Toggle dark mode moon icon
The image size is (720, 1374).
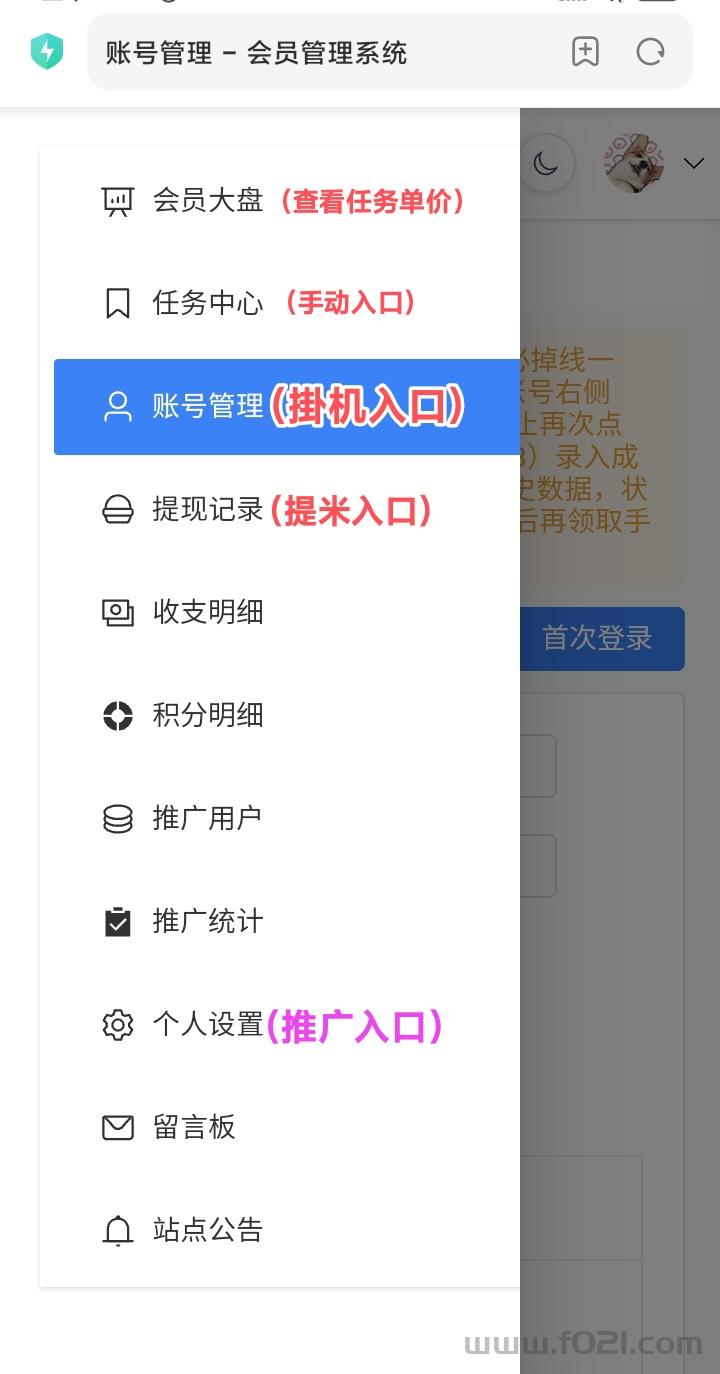546,162
